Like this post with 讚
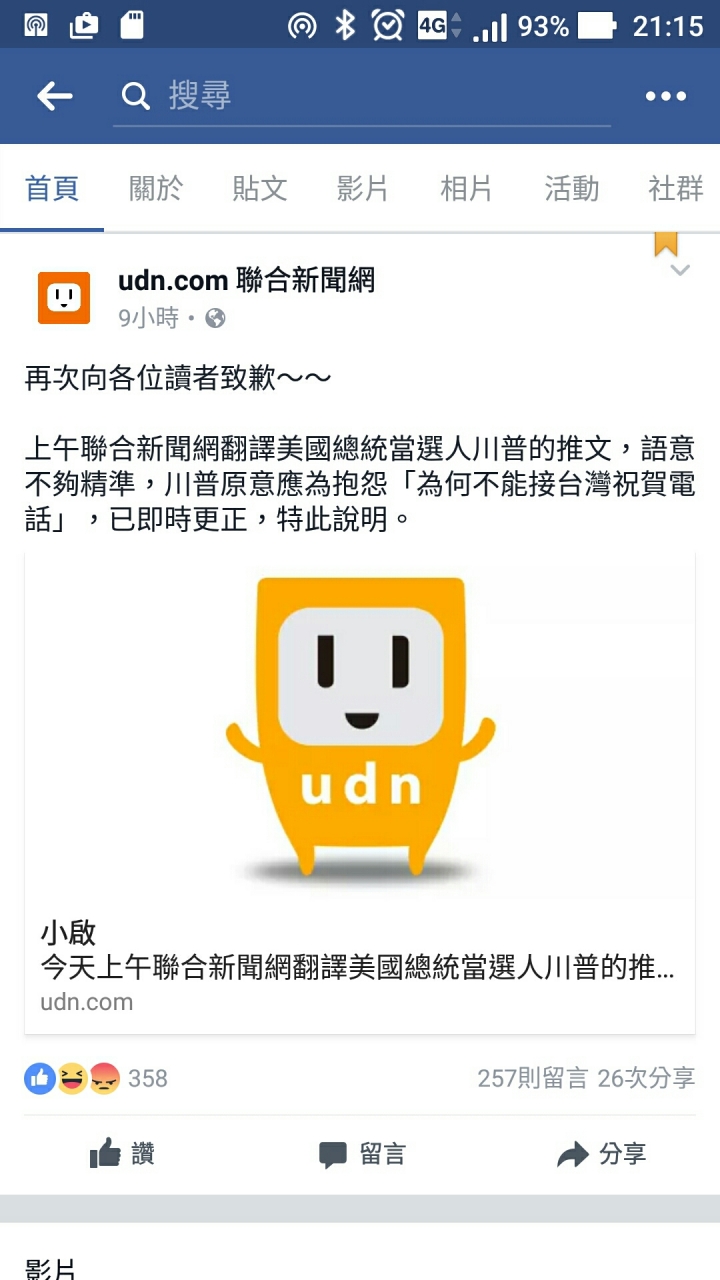Image resolution: width=720 pixels, height=1280 pixels. (122, 1154)
